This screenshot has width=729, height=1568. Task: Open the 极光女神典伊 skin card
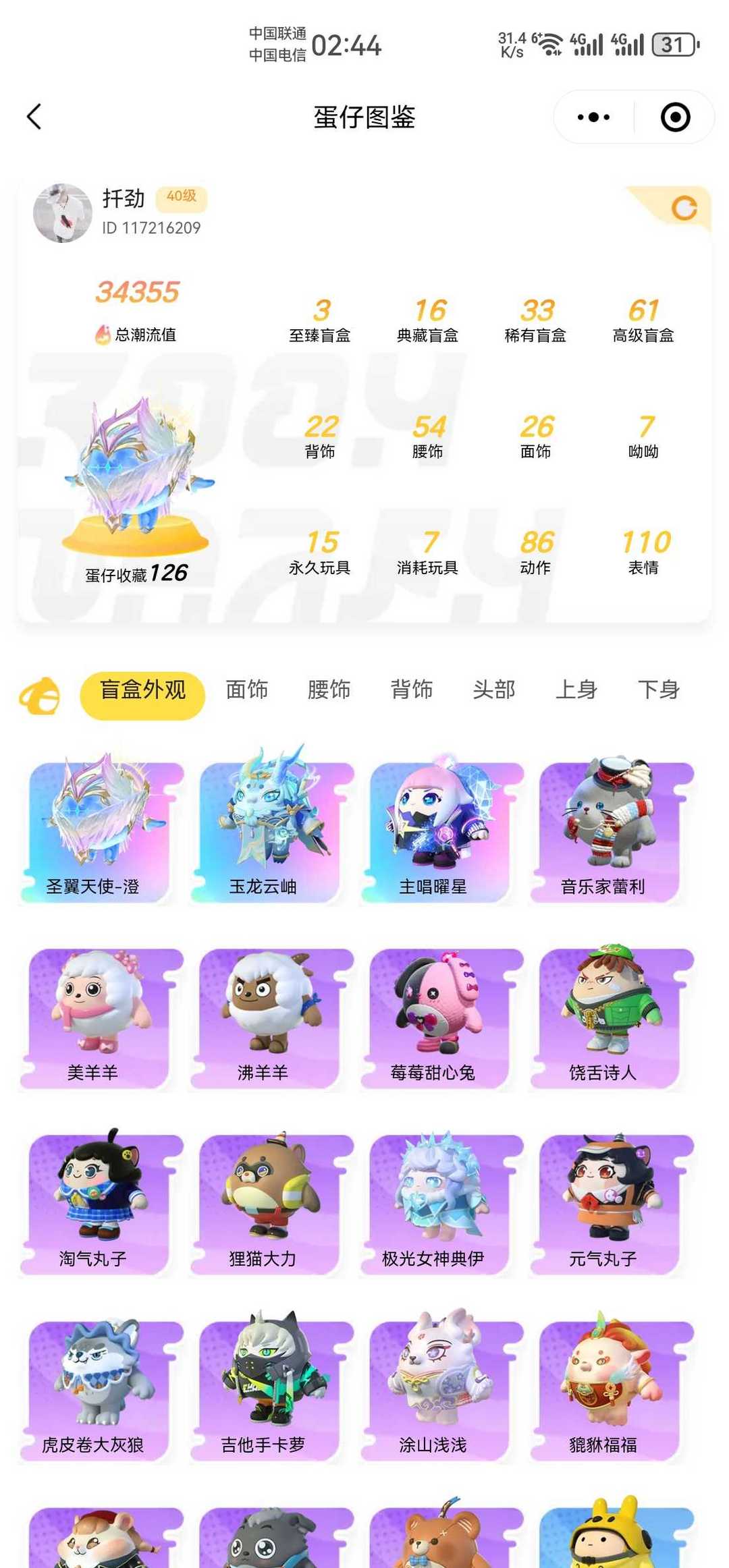(441, 1204)
